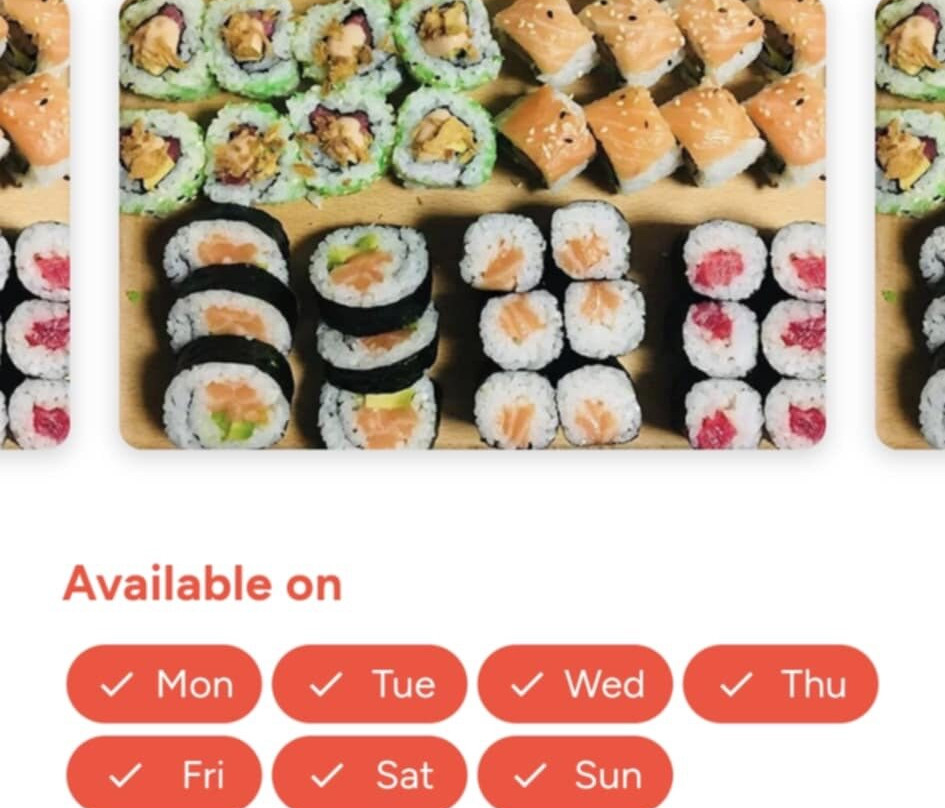Viewport: 945px width, 808px height.
Task: Toggle the Tue availability chip
Action: 369,684
